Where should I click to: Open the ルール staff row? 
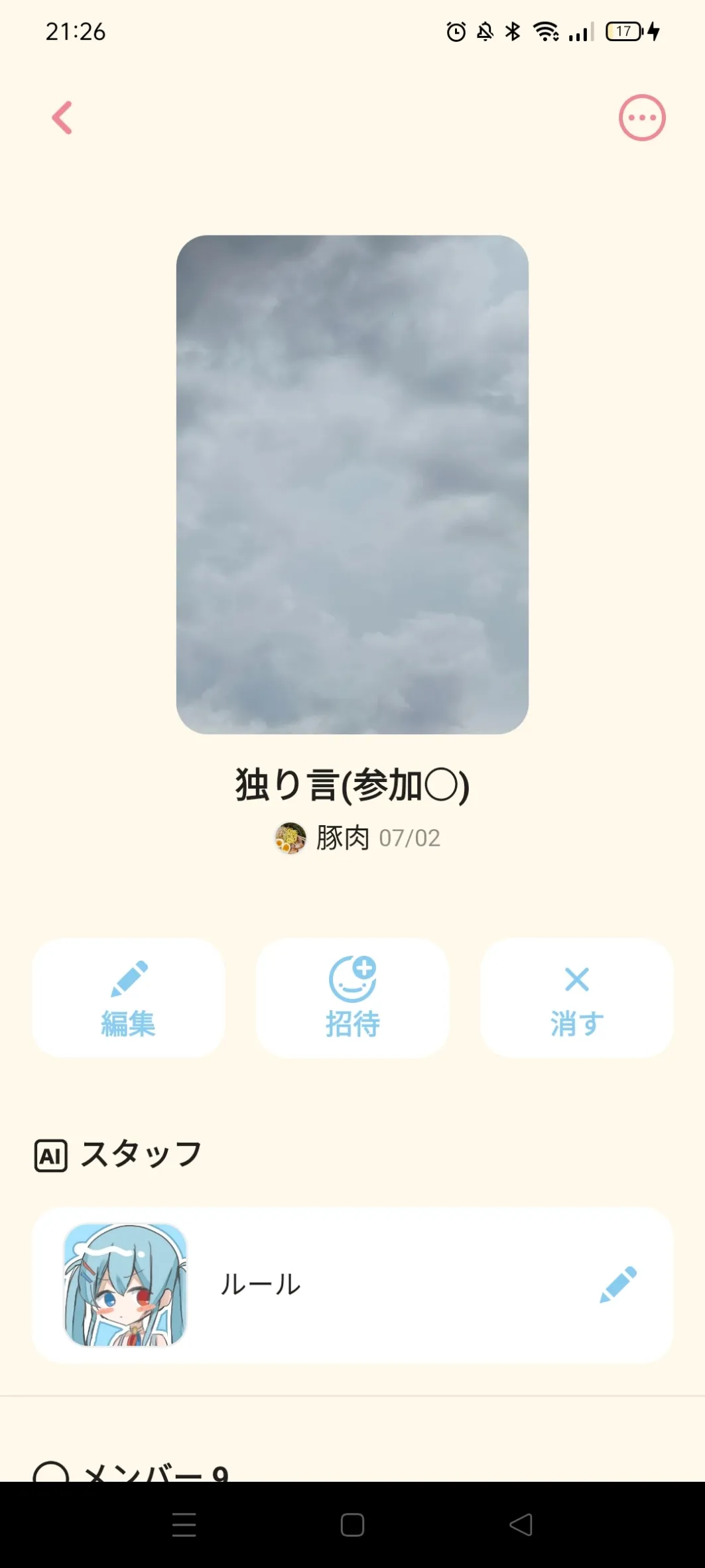pyautogui.click(x=332, y=1285)
